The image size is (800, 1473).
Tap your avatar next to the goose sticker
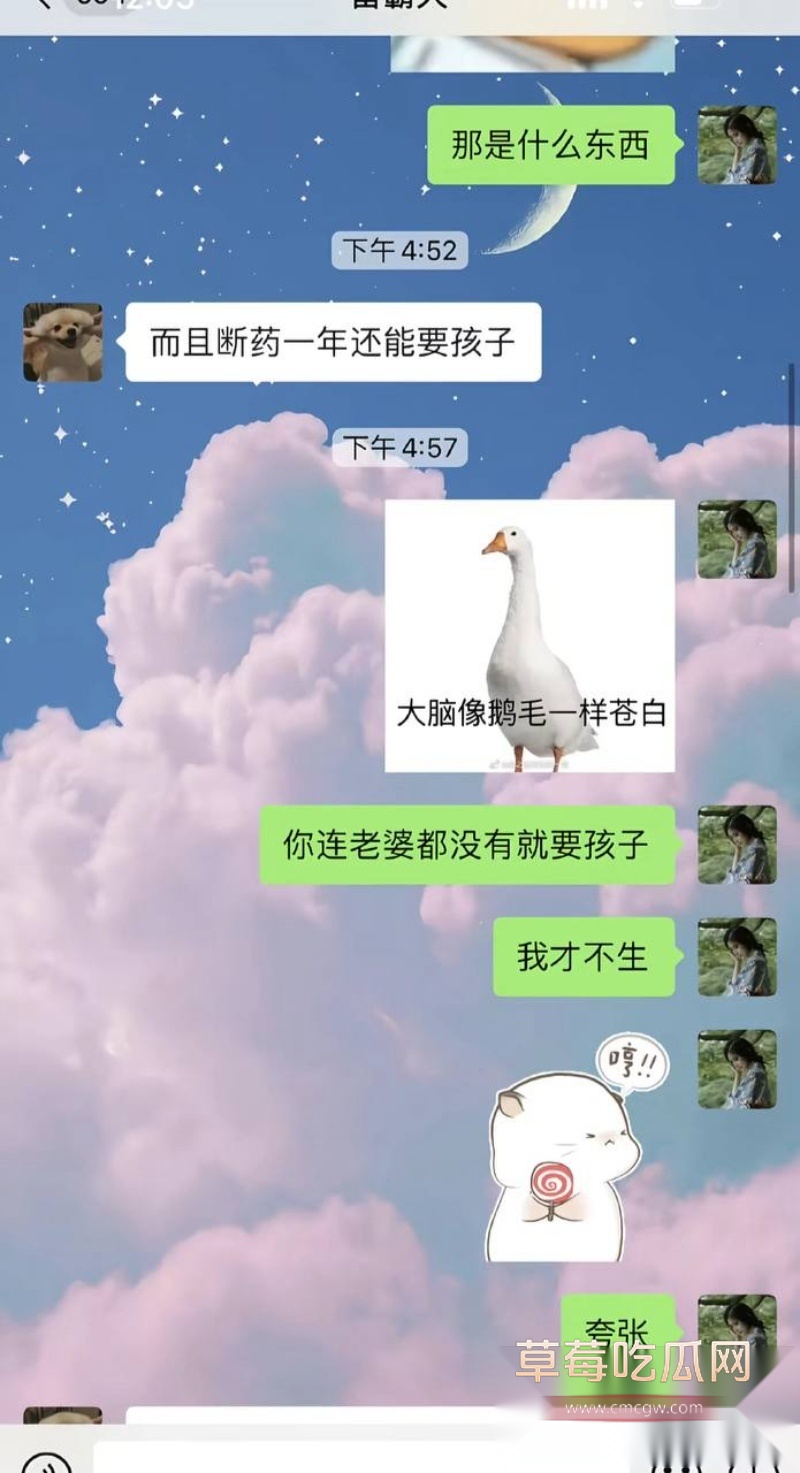tap(740, 538)
